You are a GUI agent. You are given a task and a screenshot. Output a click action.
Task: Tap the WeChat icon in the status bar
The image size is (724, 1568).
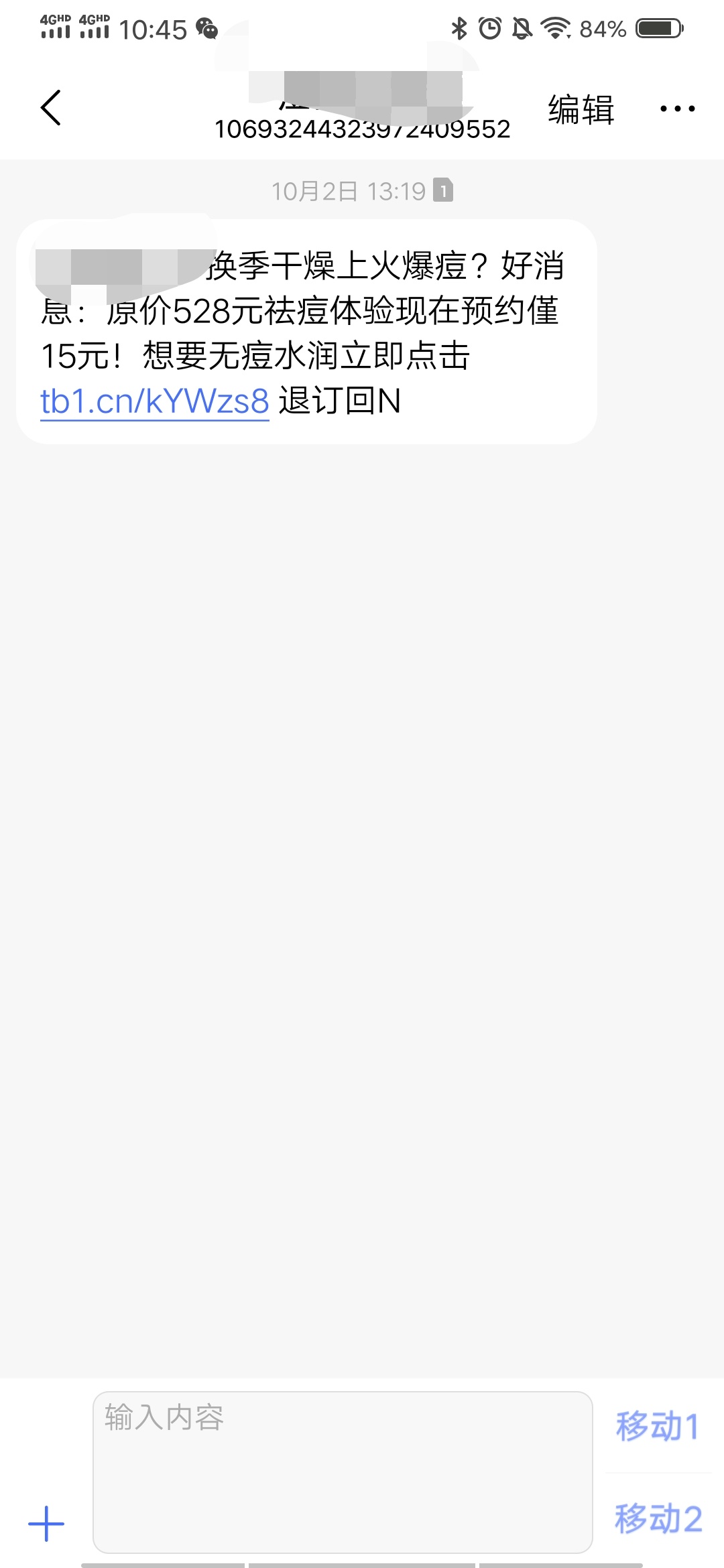206,30
